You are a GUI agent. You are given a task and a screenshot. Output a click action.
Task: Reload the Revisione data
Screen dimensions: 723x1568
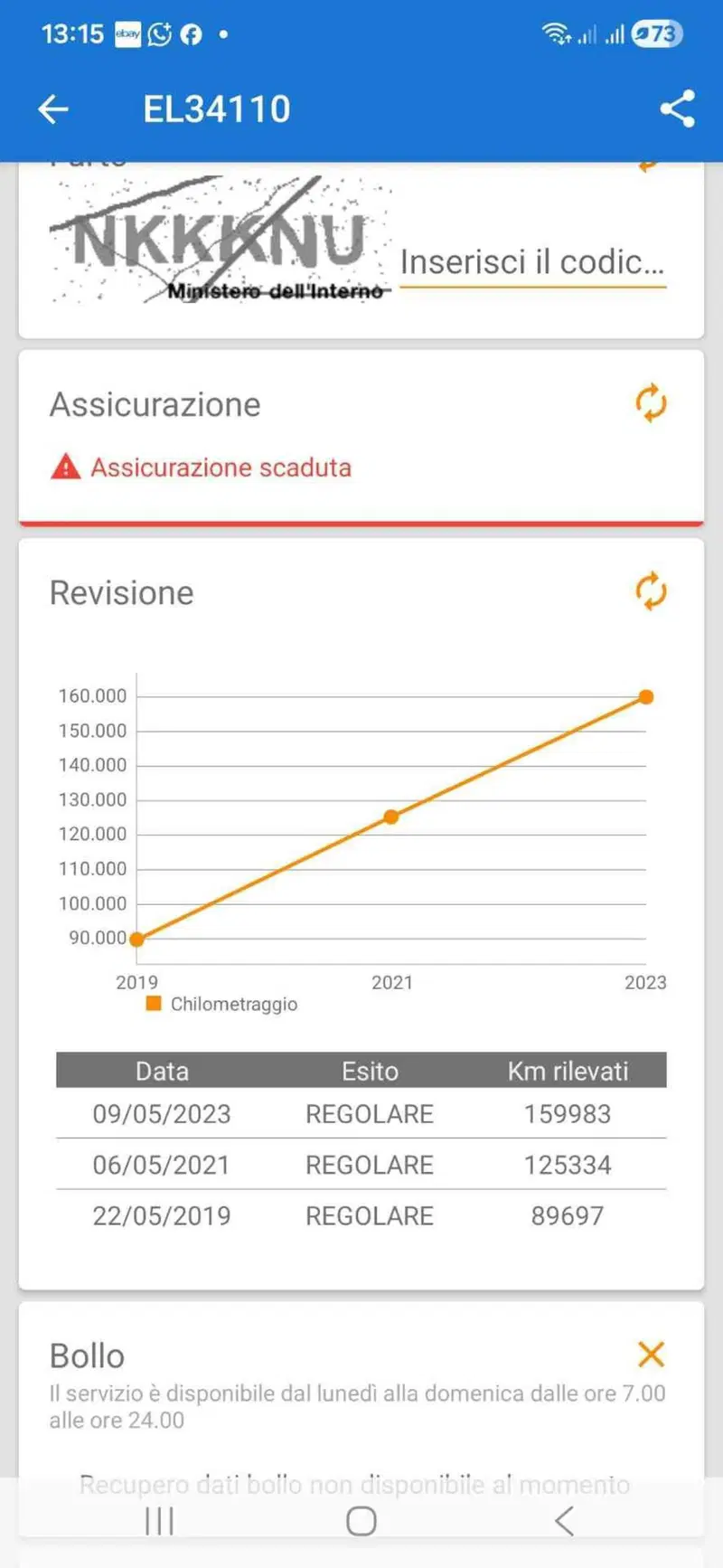[651, 592]
